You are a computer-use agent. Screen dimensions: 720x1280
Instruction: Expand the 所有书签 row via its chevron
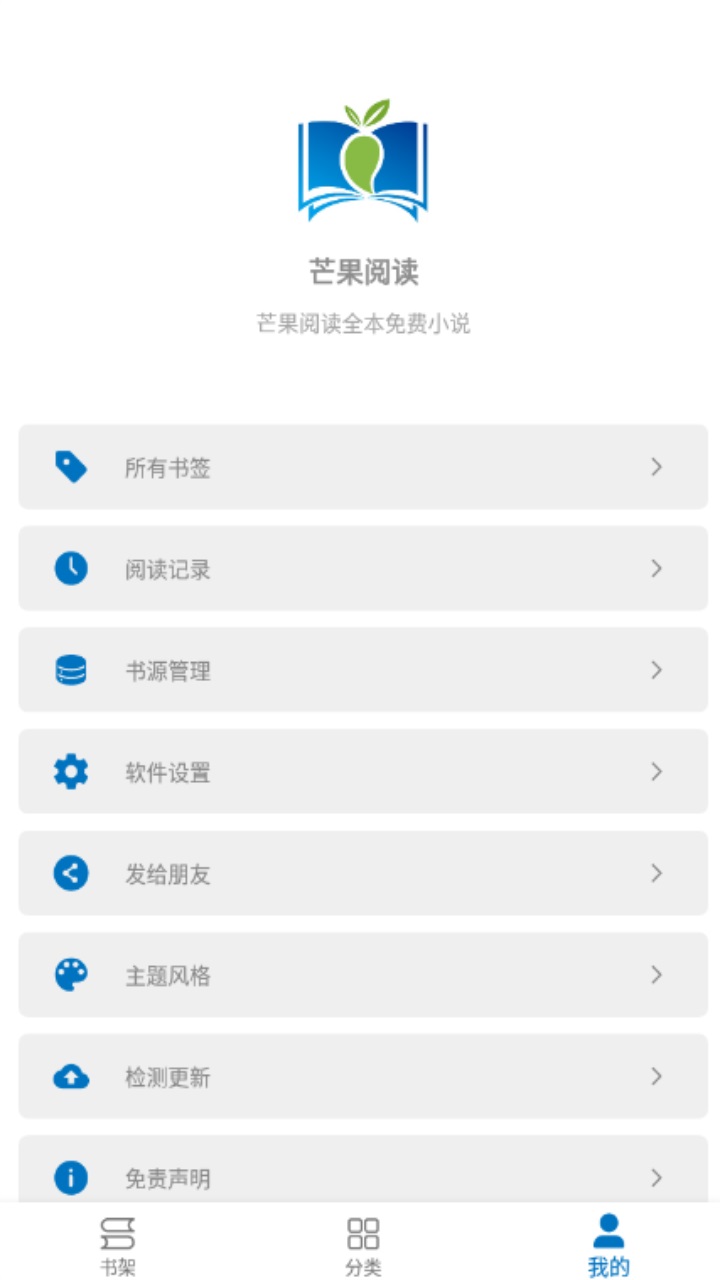coord(655,467)
